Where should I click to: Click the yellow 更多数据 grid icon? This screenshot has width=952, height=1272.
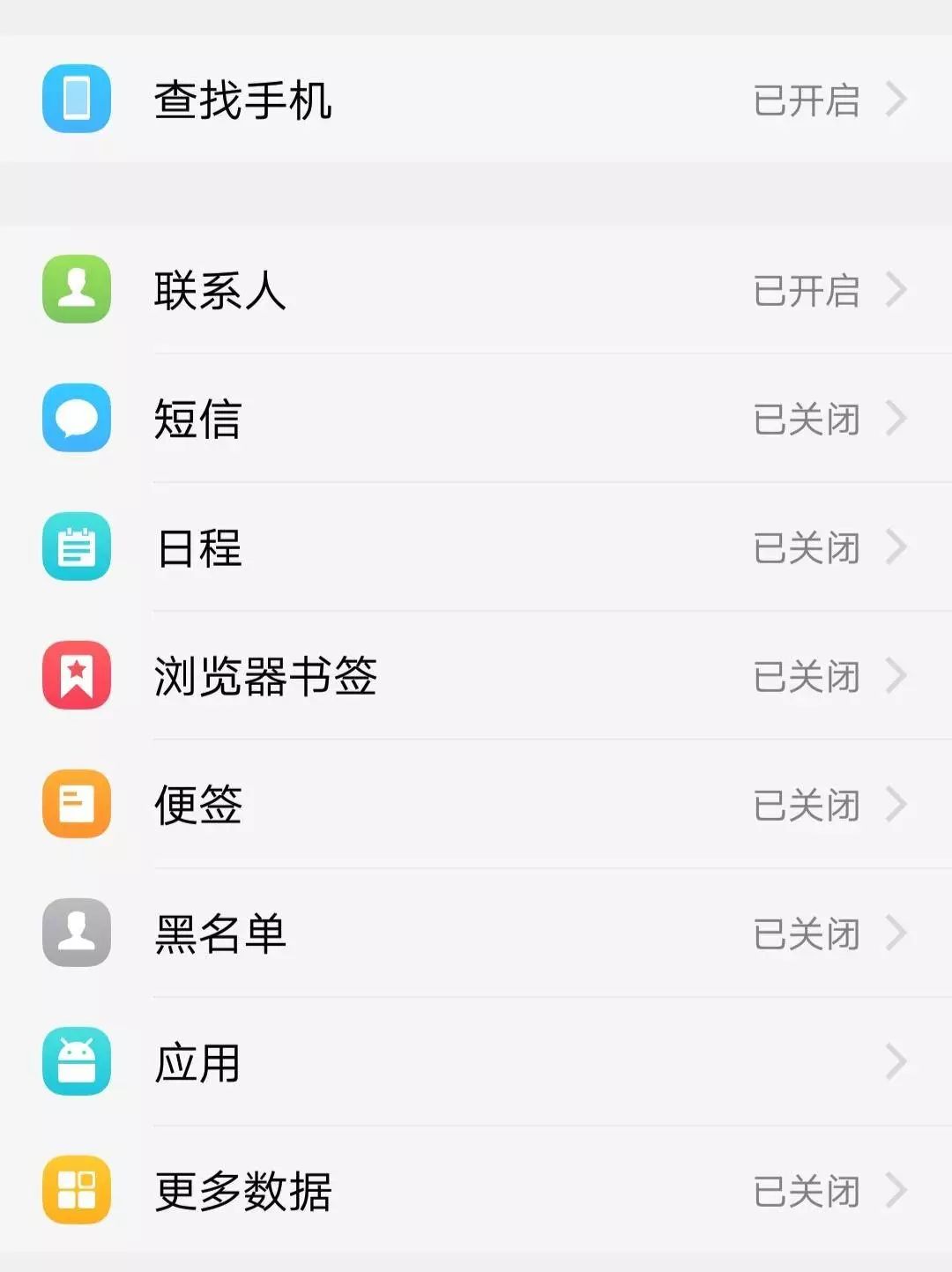[x=75, y=1189]
